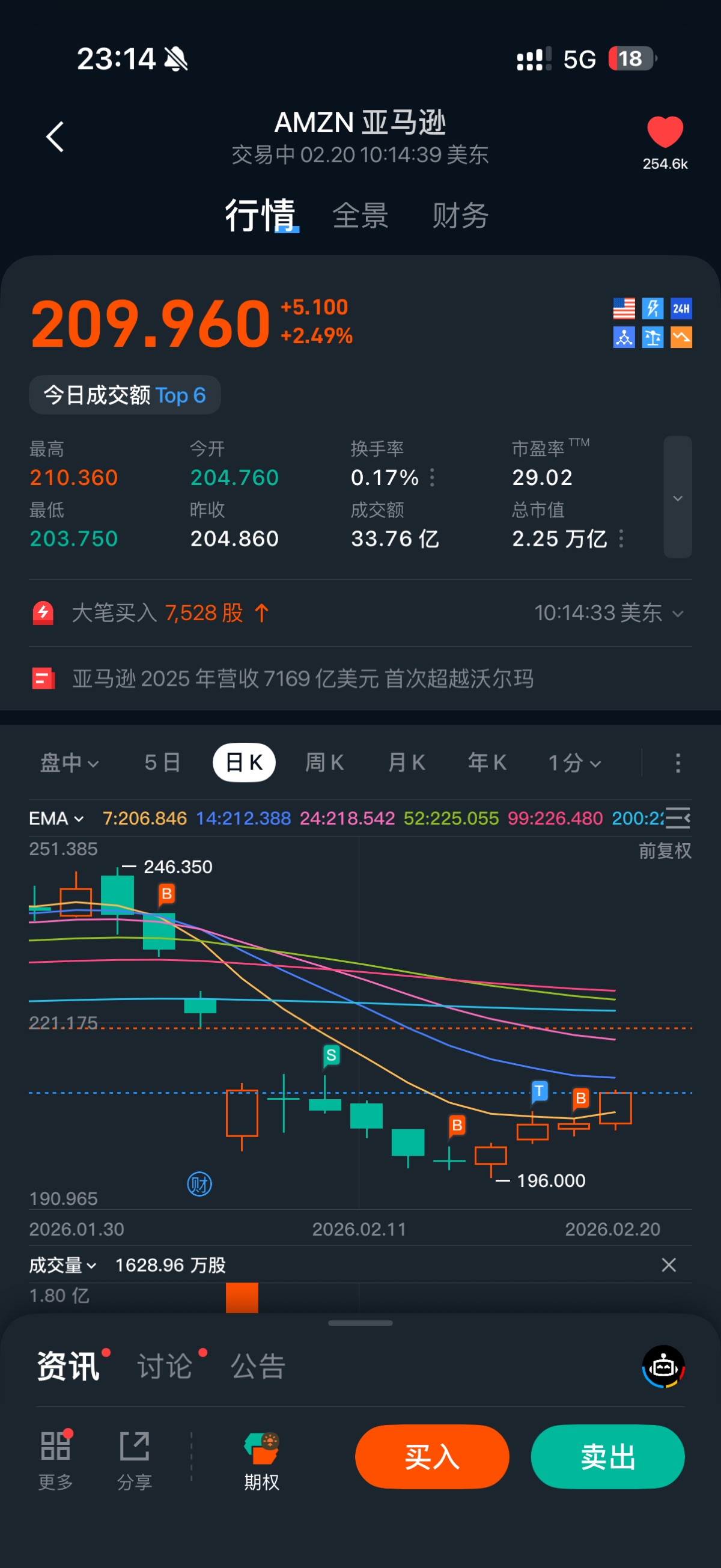This screenshot has height=1568, width=721.
Task: Close the 成交量 volume panel
Action: click(668, 1265)
